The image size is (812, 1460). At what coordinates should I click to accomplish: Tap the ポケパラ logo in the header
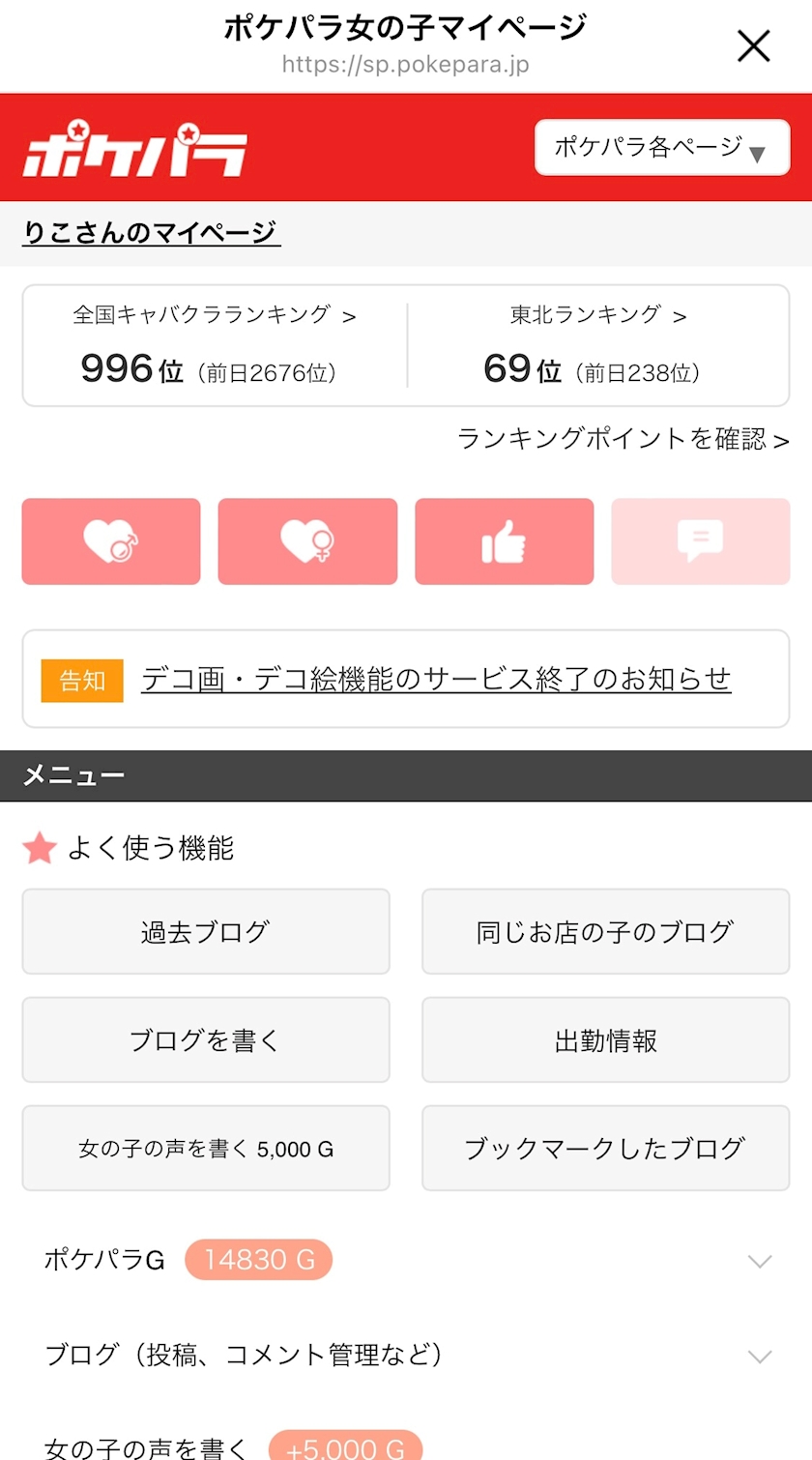pos(134,150)
